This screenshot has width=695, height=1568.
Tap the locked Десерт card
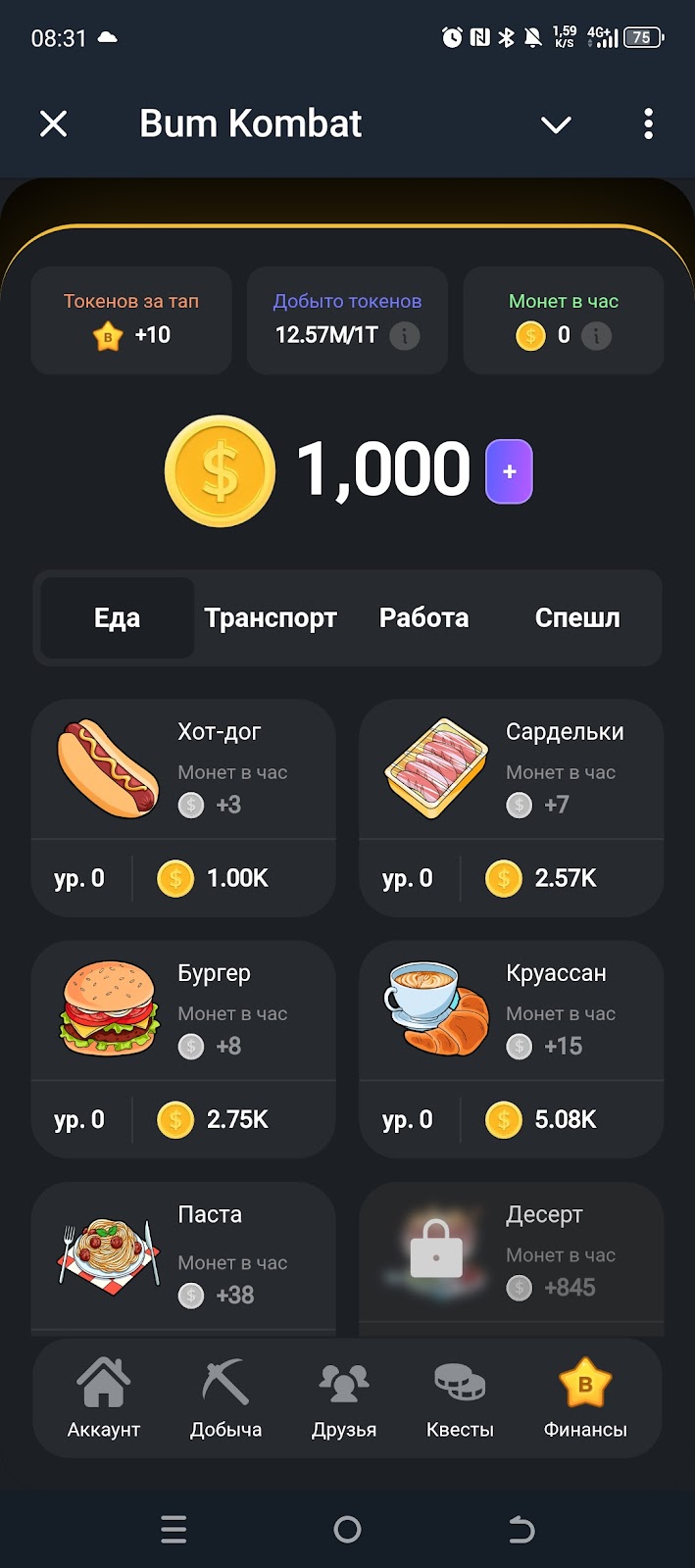point(511,1258)
